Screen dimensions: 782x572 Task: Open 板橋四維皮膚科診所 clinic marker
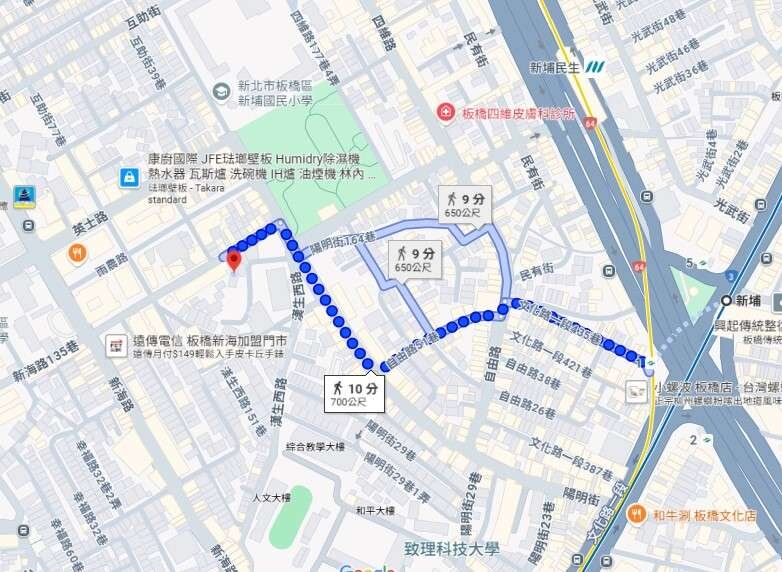446,113
